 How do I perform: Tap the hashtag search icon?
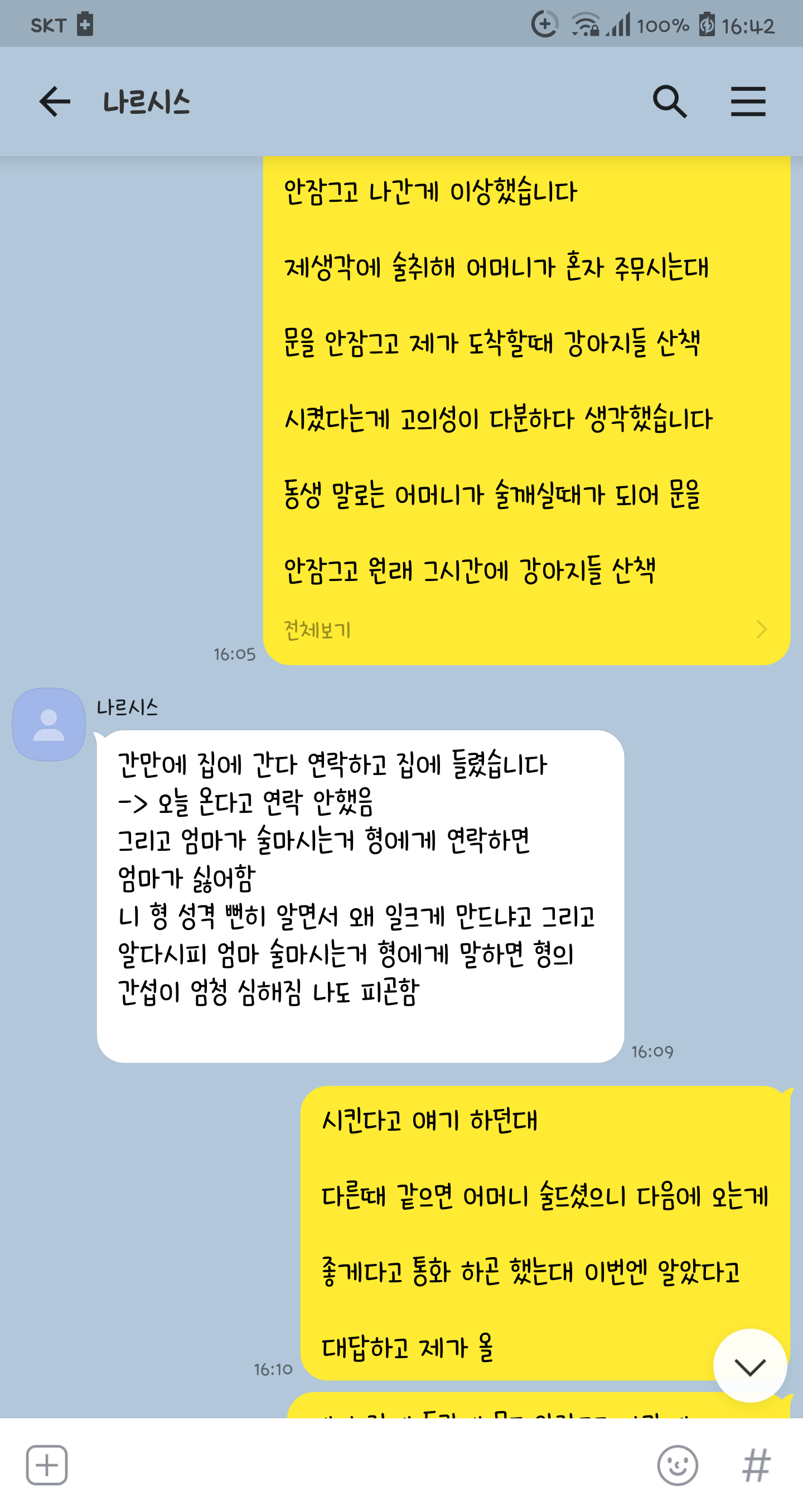tap(756, 1465)
